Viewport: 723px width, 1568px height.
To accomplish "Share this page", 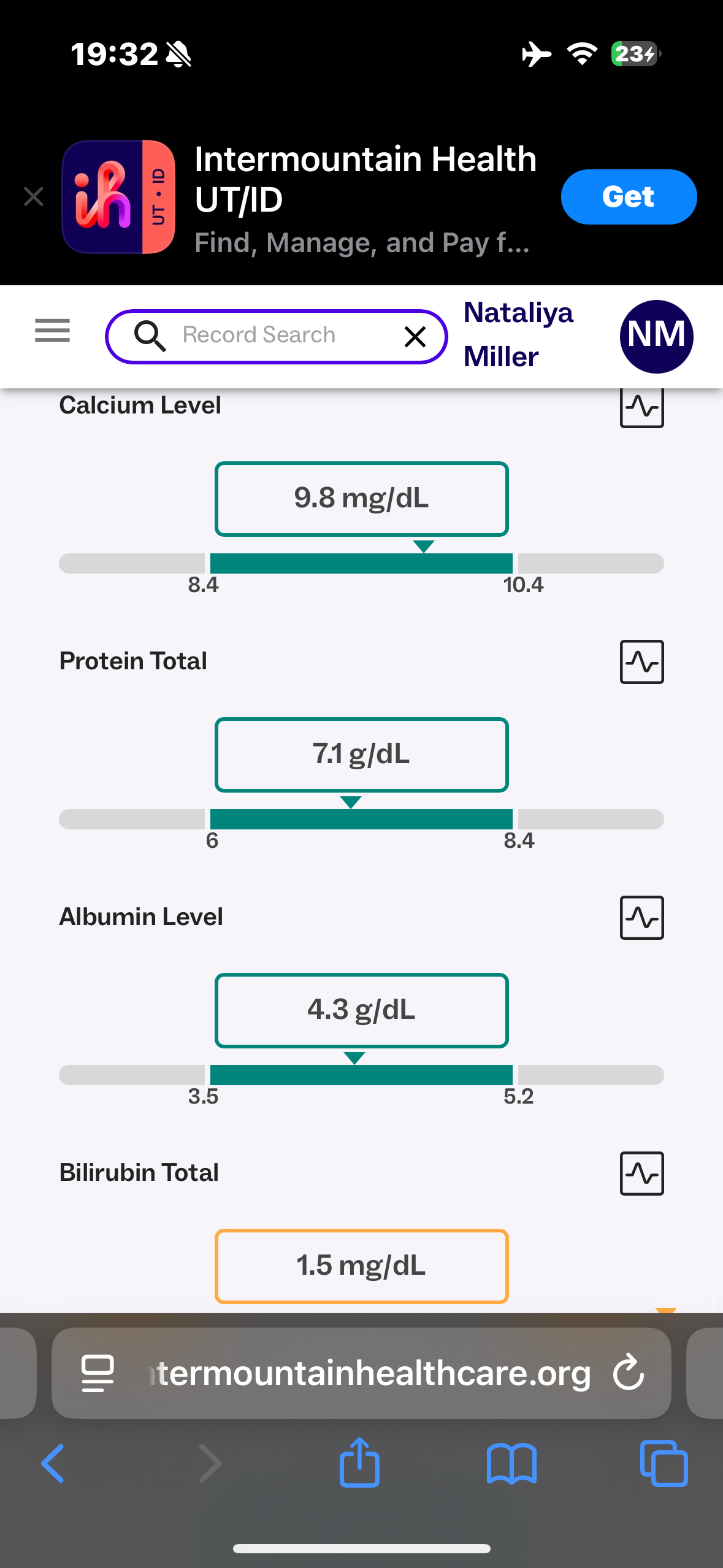I will (x=360, y=1462).
